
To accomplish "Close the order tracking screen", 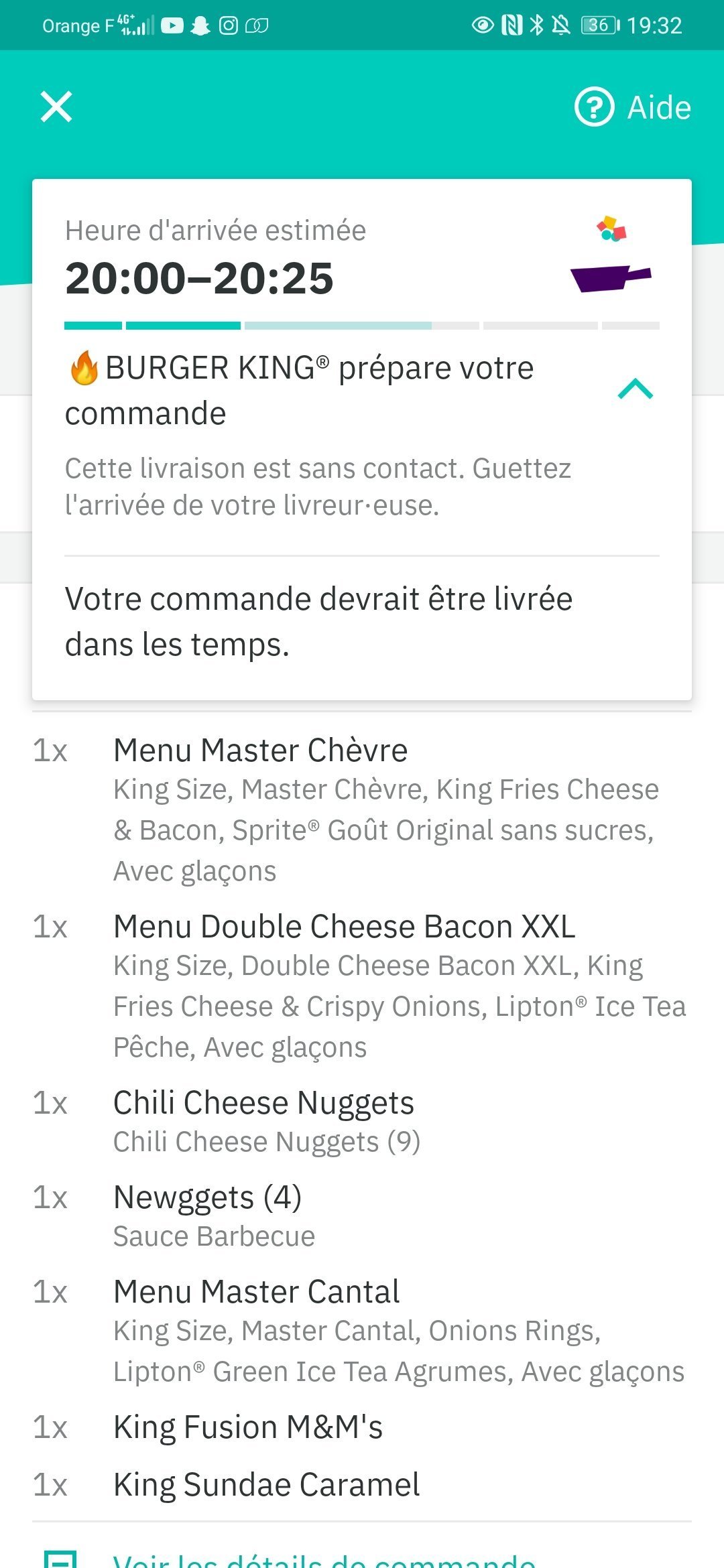I will coord(56,107).
